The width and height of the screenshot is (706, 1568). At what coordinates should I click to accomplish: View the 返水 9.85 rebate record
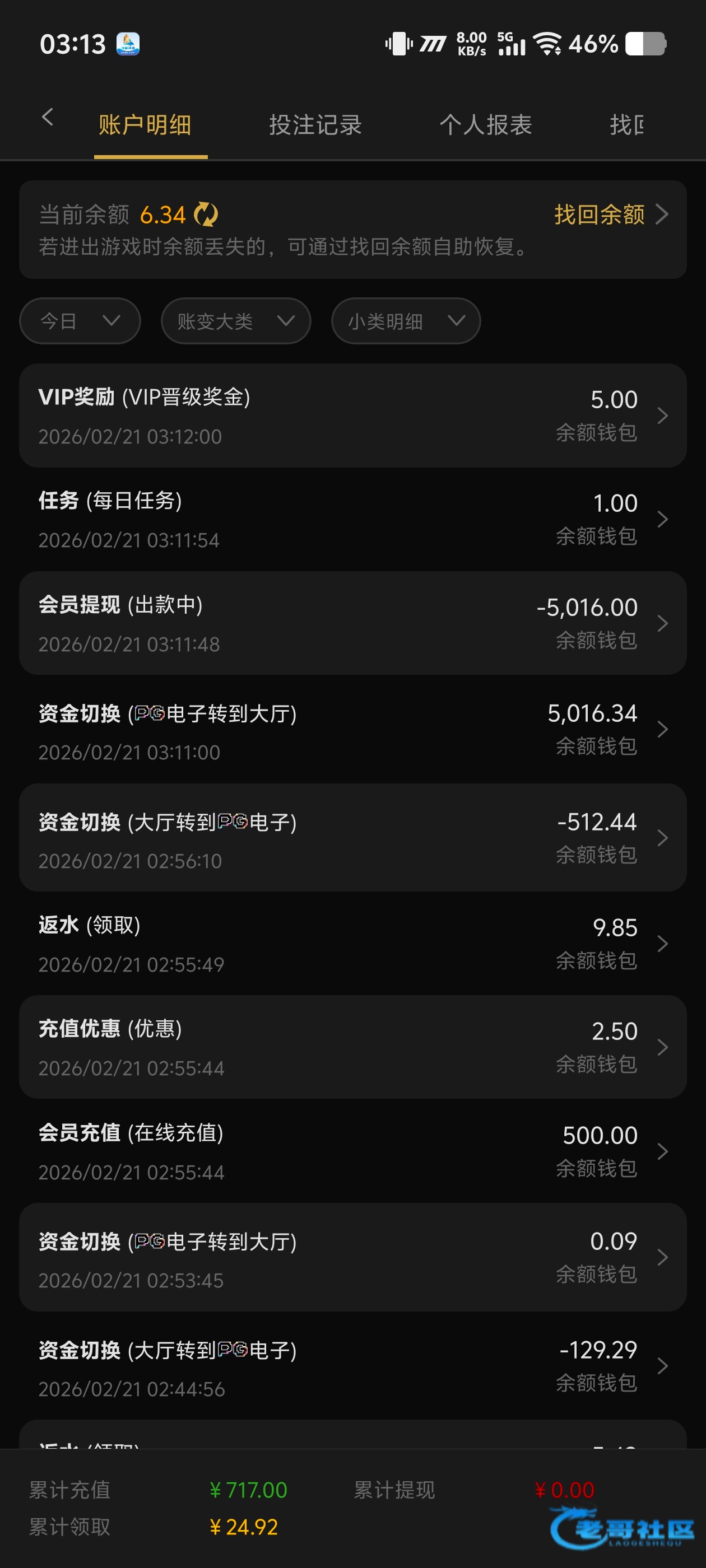click(352, 944)
